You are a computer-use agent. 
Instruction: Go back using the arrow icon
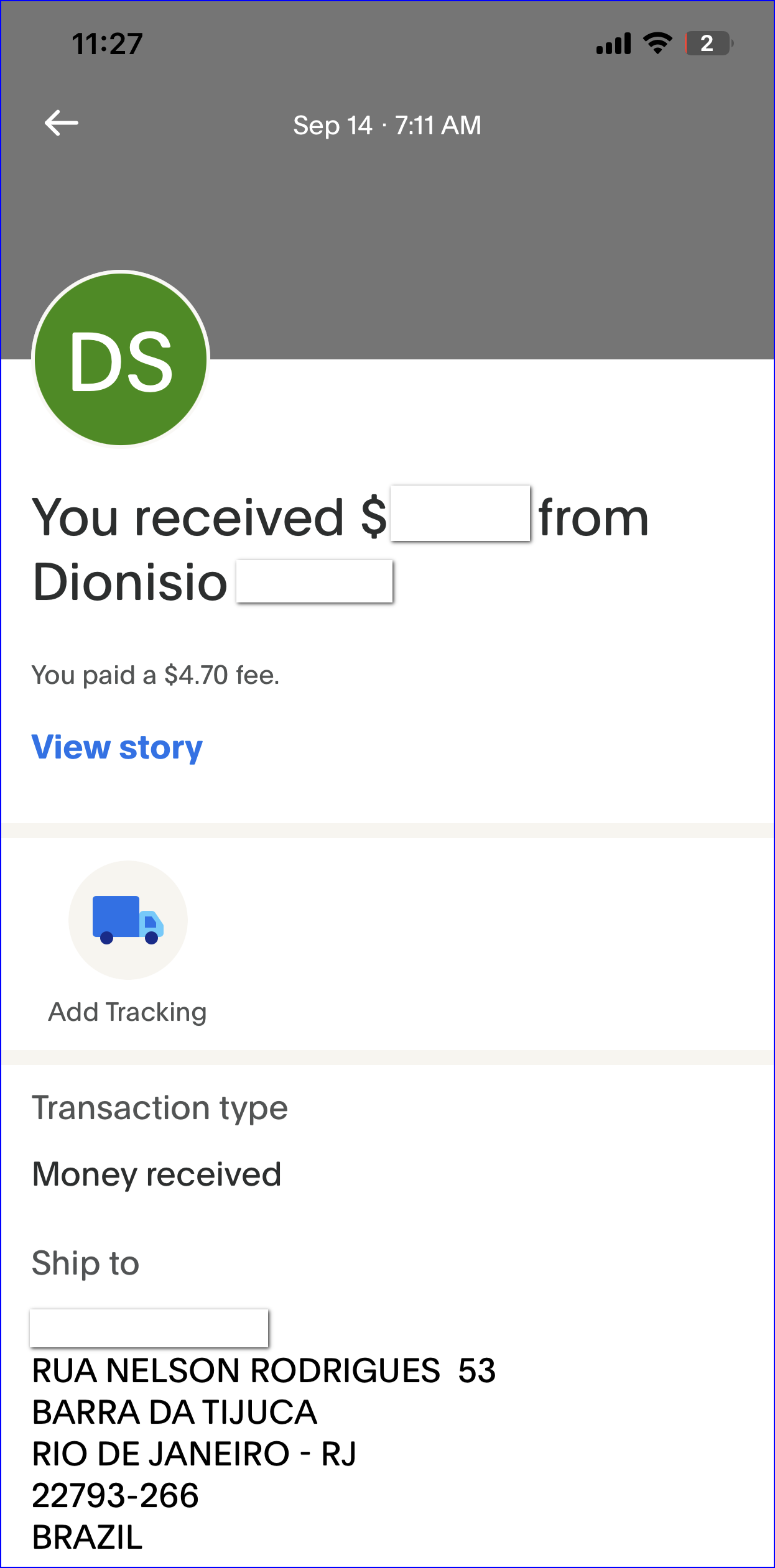[61, 123]
